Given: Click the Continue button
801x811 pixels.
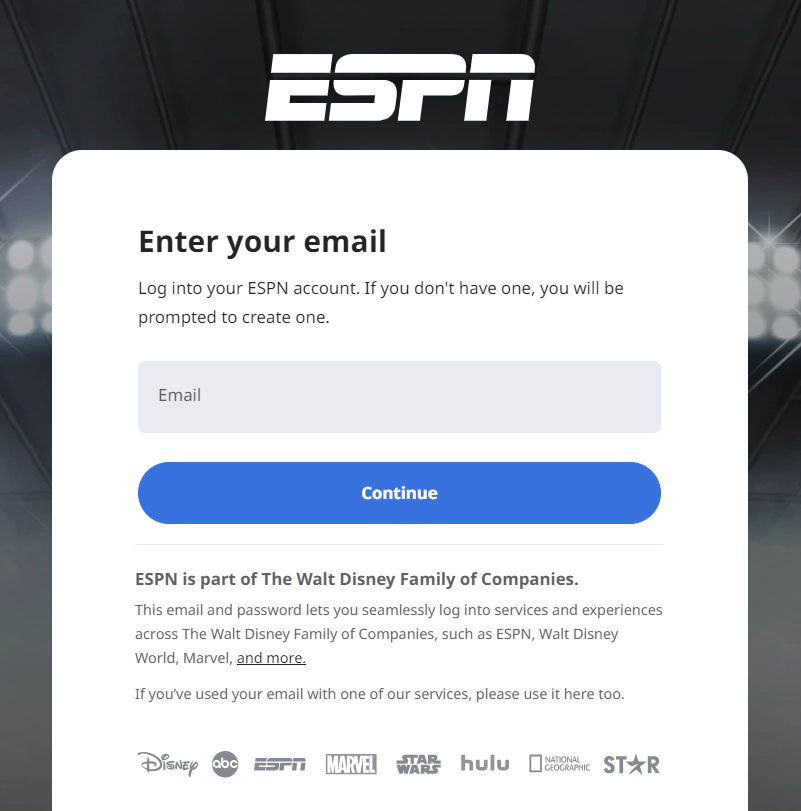Looking at the screenshot, I should [x=400, y=492].
